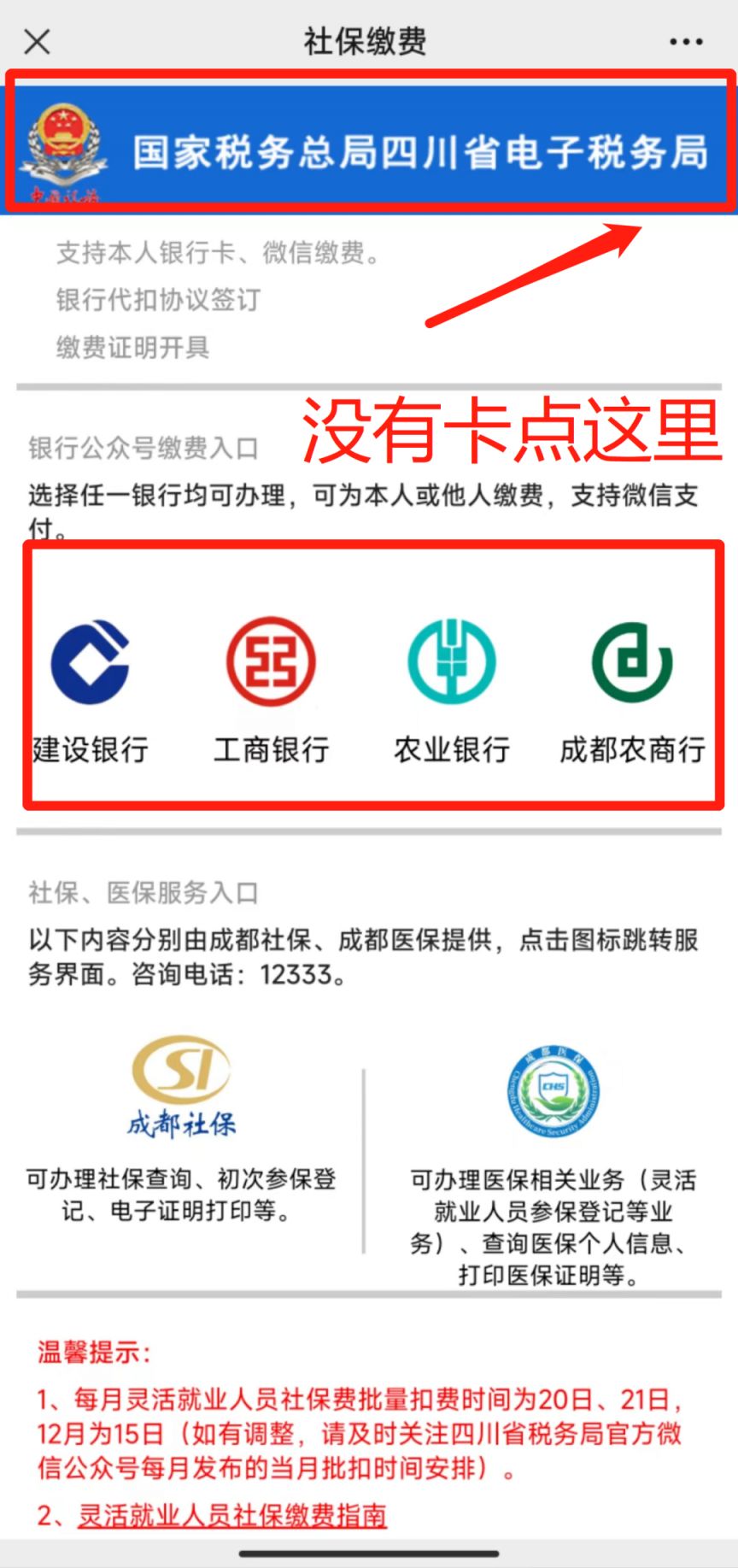
Task: Go to the 成都医保 service page
Action: 553,1090
